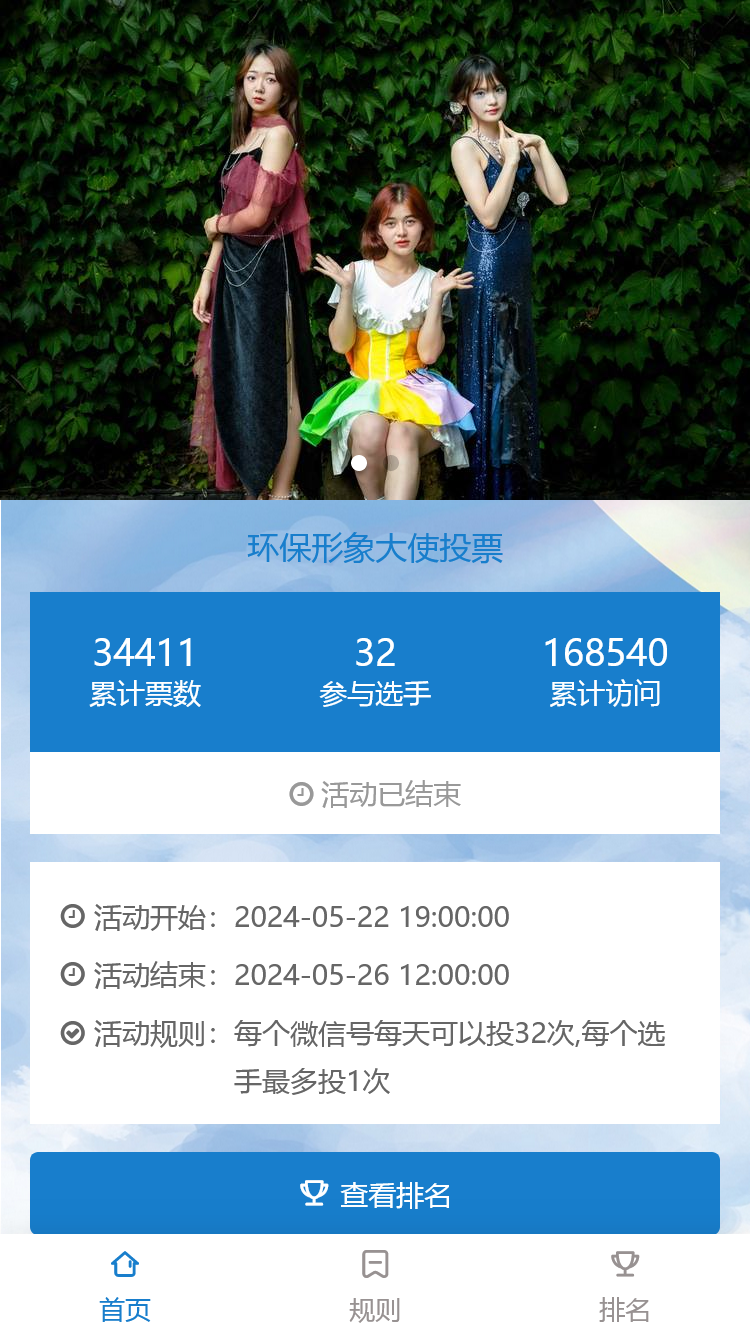Switch to the 排名 ranking tab
This screenshot has width=752, height=1336.
625,1285
